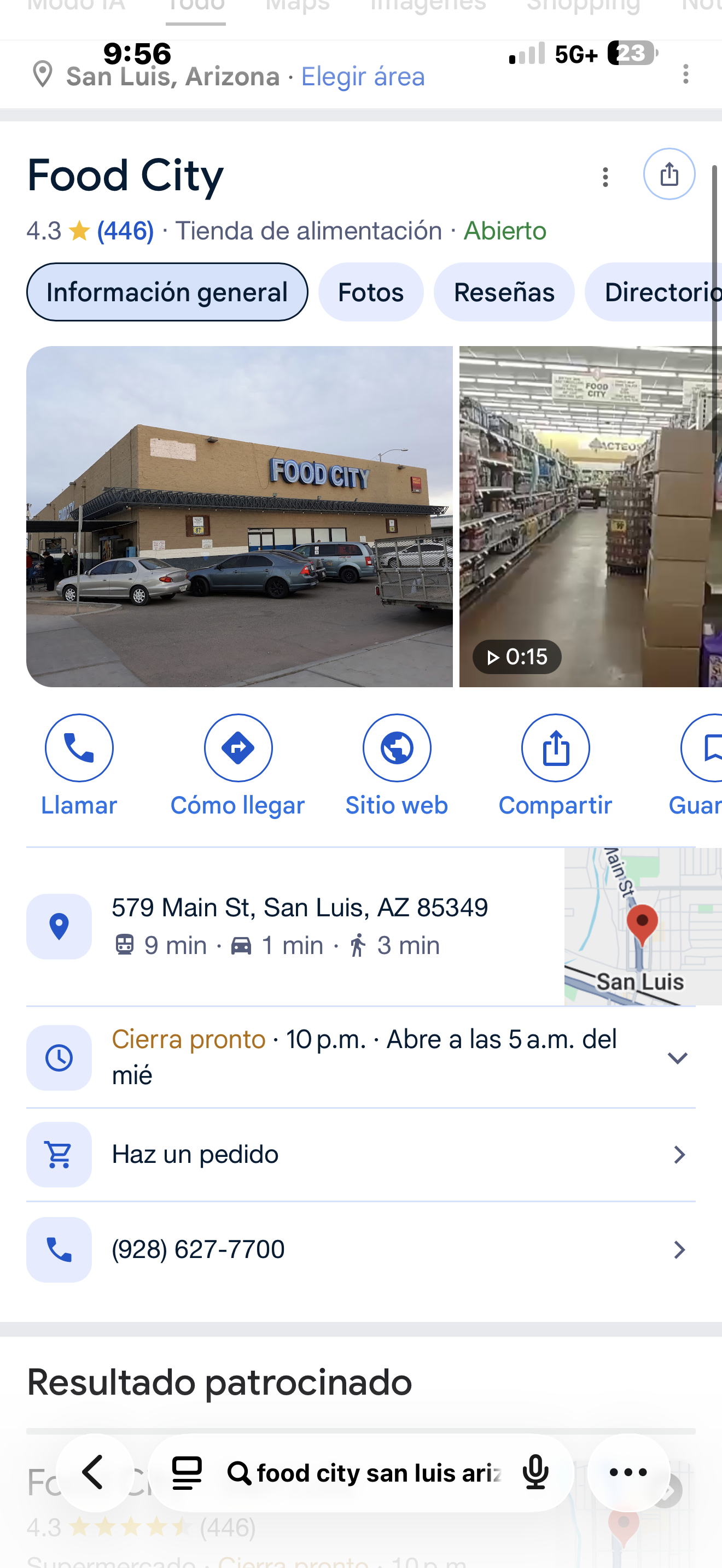722x1568 pixels.
Task: Open the Food City storefront photo
Action: pos(239,516)
